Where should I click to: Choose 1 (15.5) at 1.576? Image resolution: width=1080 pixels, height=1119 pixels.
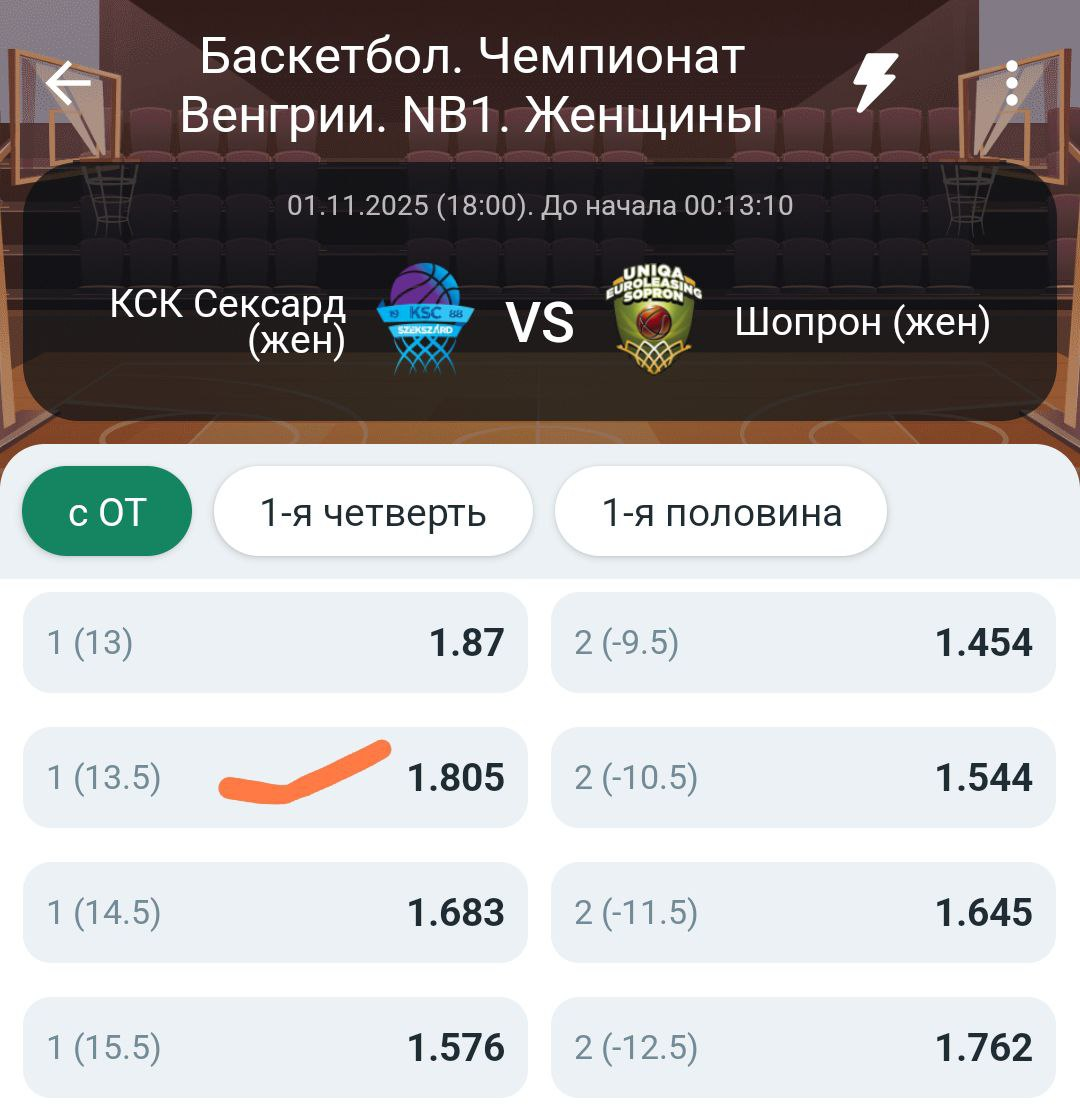(275, 1047)
